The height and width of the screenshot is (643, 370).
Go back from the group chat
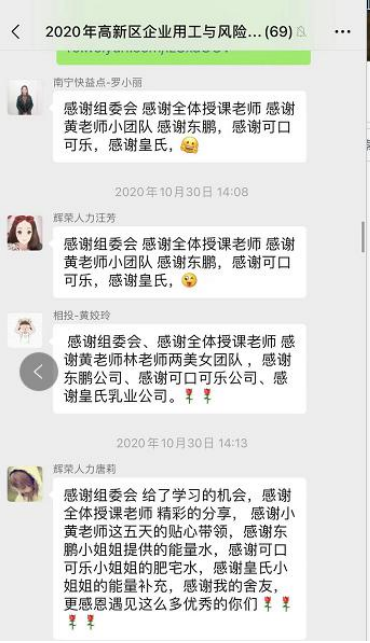[16, 32]
